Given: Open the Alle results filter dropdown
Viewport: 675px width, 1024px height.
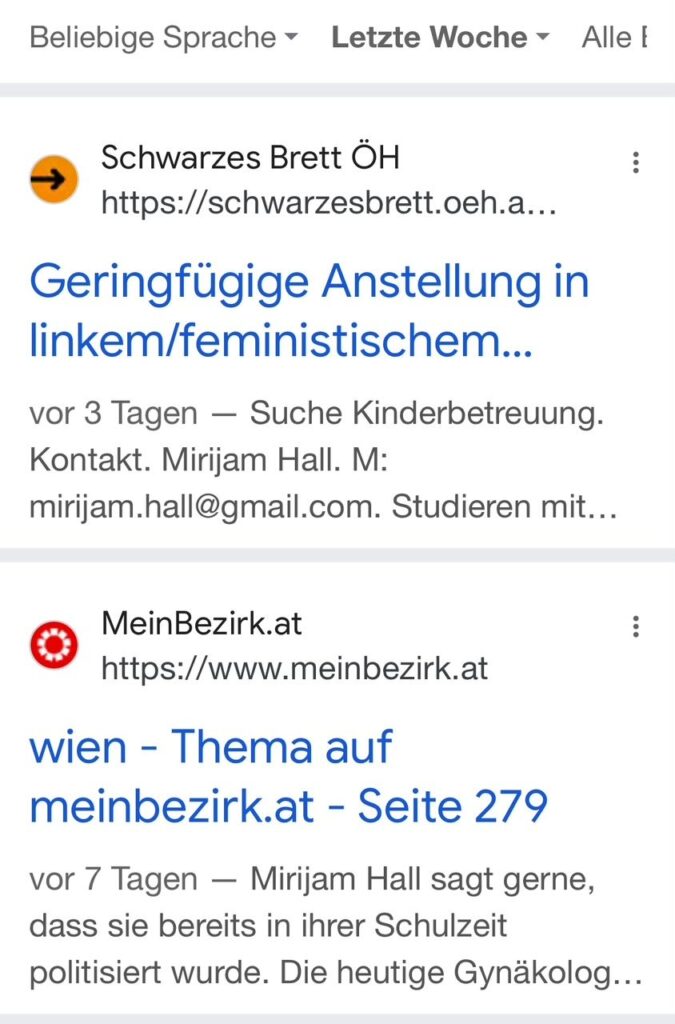Looking at the screenshot, I should click(614, 38).
